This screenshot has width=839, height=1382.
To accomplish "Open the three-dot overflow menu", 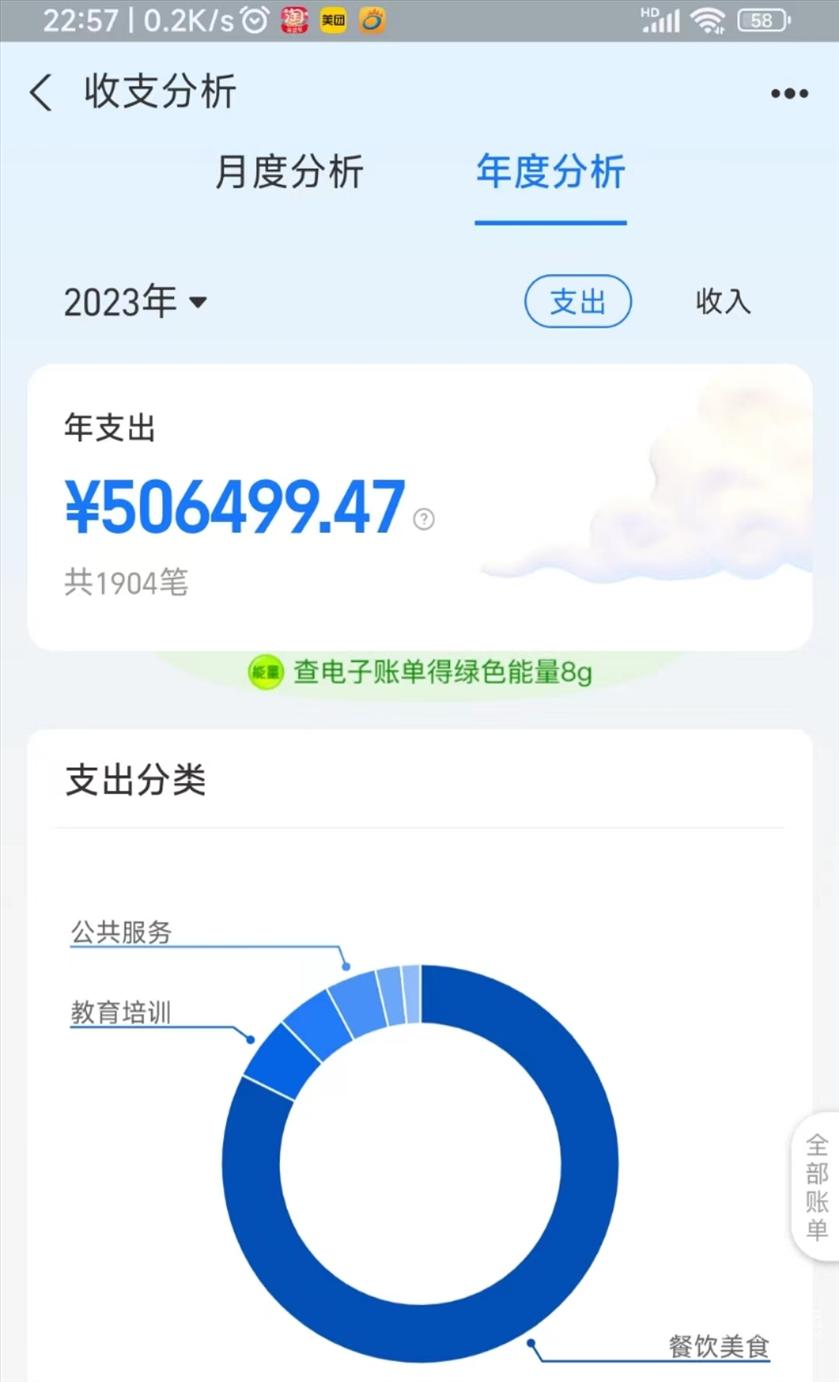I will [x=788, y=94].
